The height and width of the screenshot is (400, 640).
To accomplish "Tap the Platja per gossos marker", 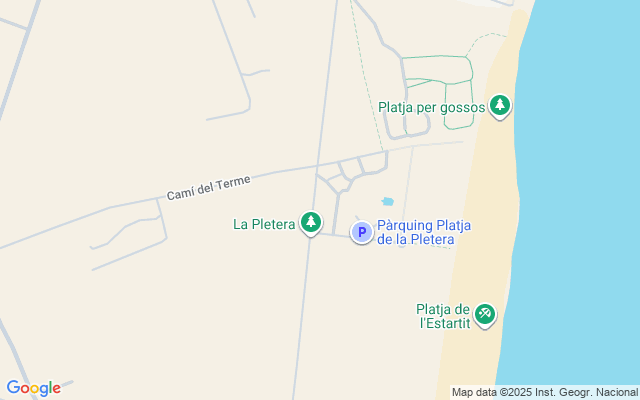I will point(500,106).
